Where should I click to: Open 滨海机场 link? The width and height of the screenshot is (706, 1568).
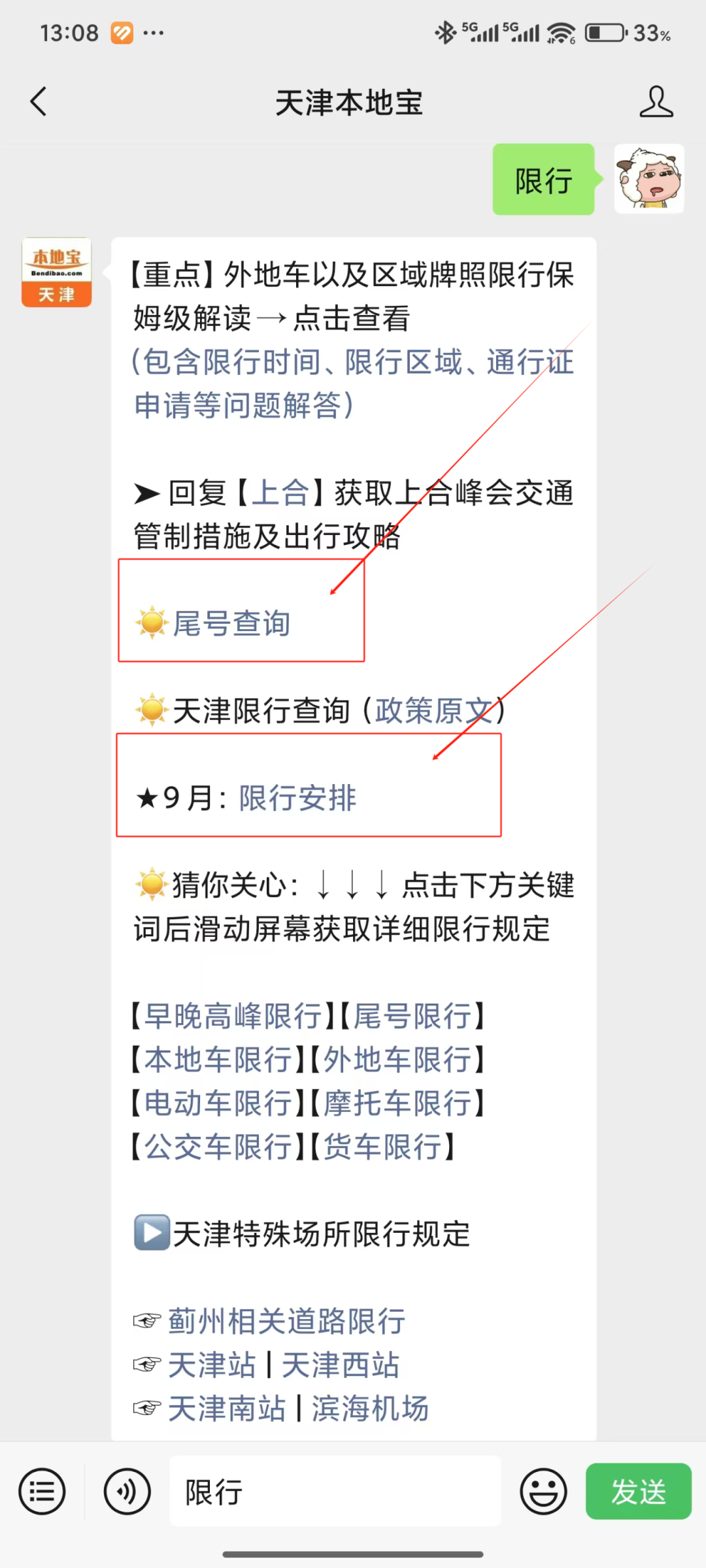point(370,1409)
